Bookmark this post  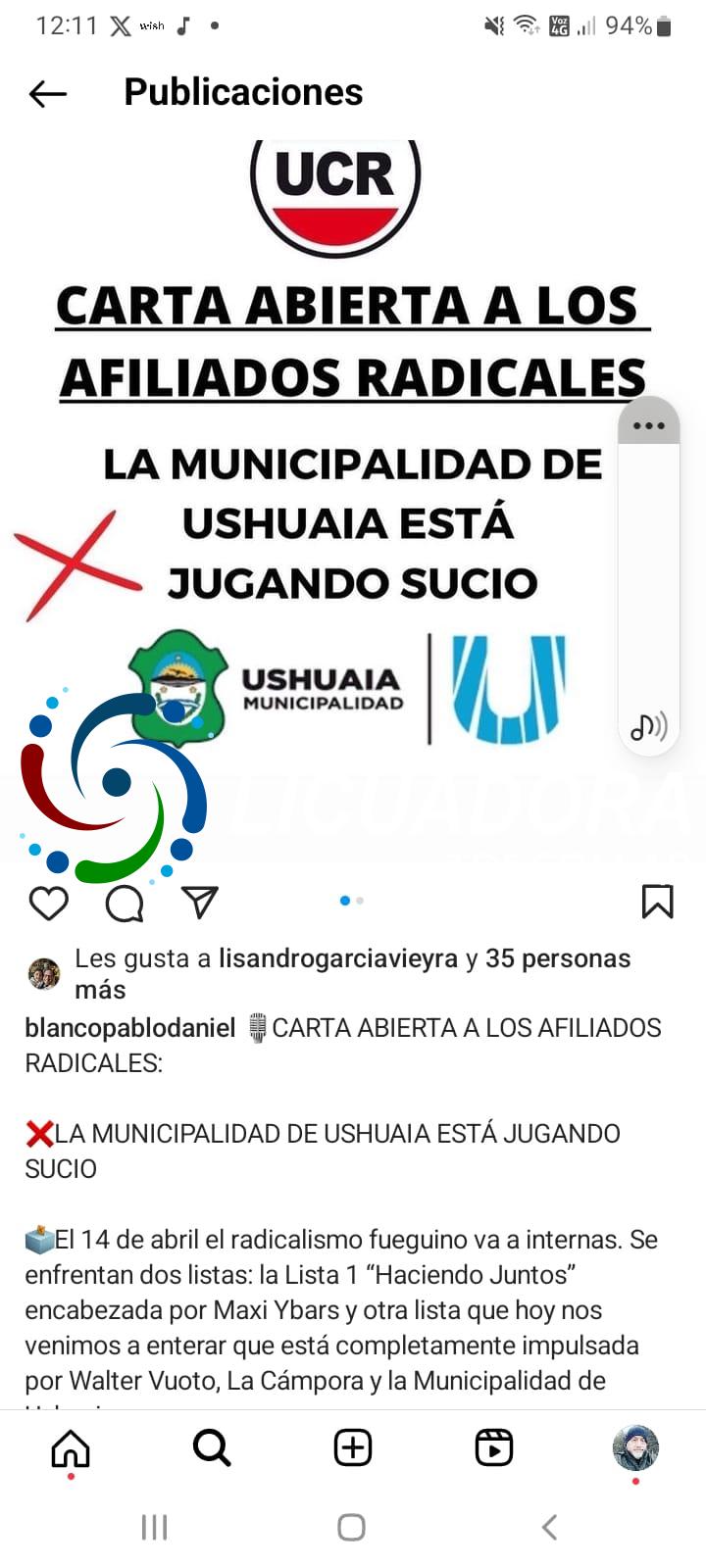pos(657,902)
